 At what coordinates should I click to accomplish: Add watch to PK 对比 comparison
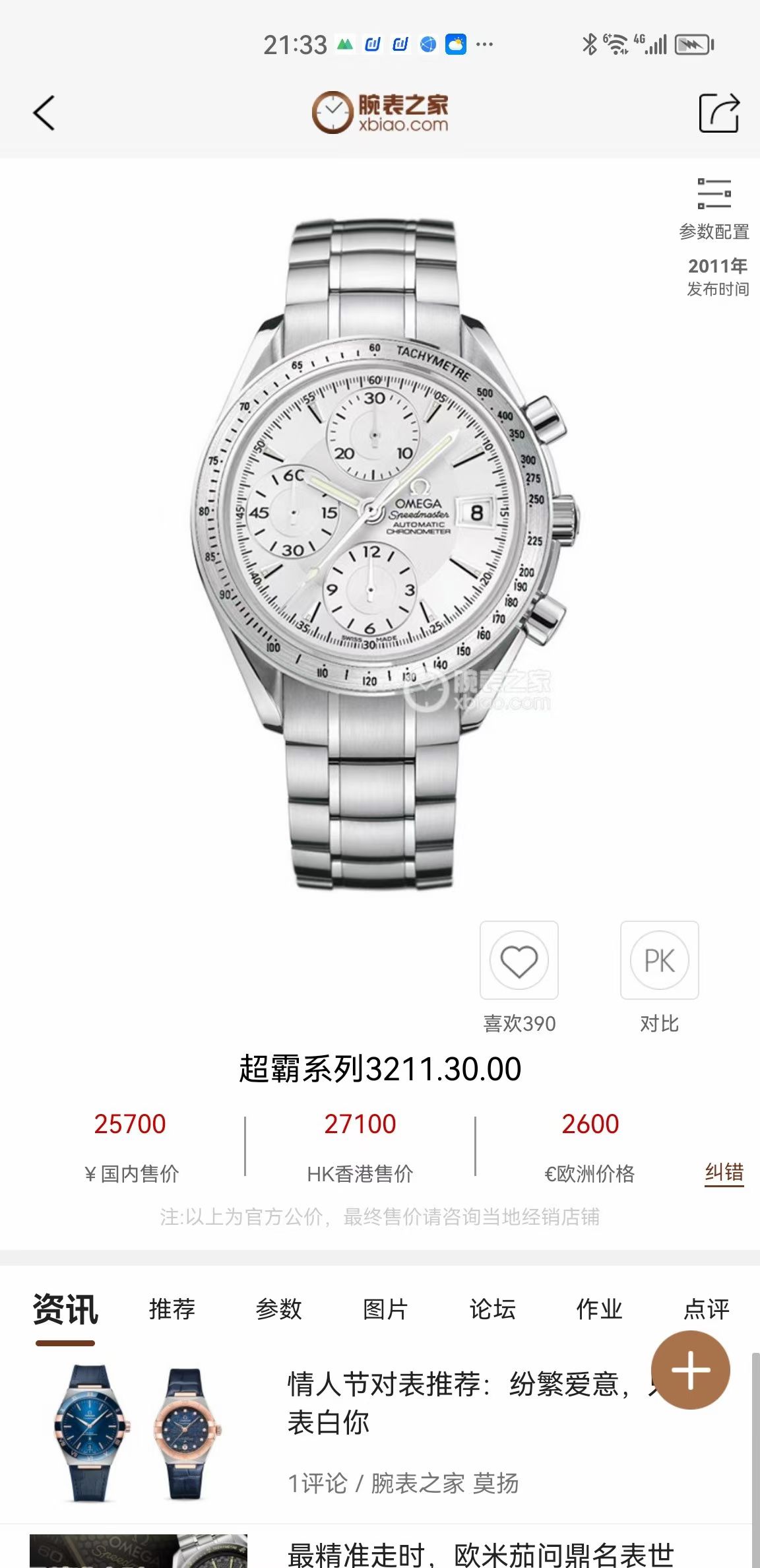click(x=659, y=960)
